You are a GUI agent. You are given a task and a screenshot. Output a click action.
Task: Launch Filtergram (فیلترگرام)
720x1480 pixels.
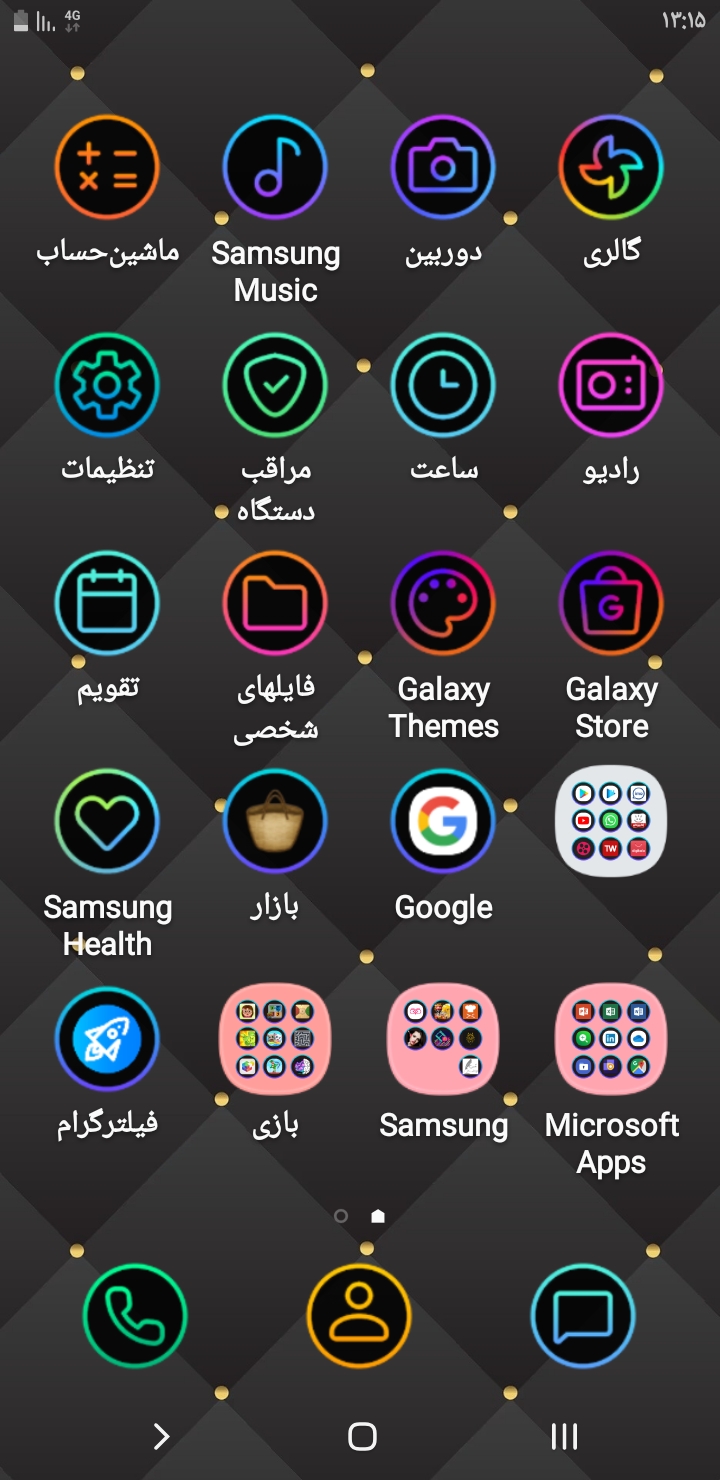(107, 1040)
